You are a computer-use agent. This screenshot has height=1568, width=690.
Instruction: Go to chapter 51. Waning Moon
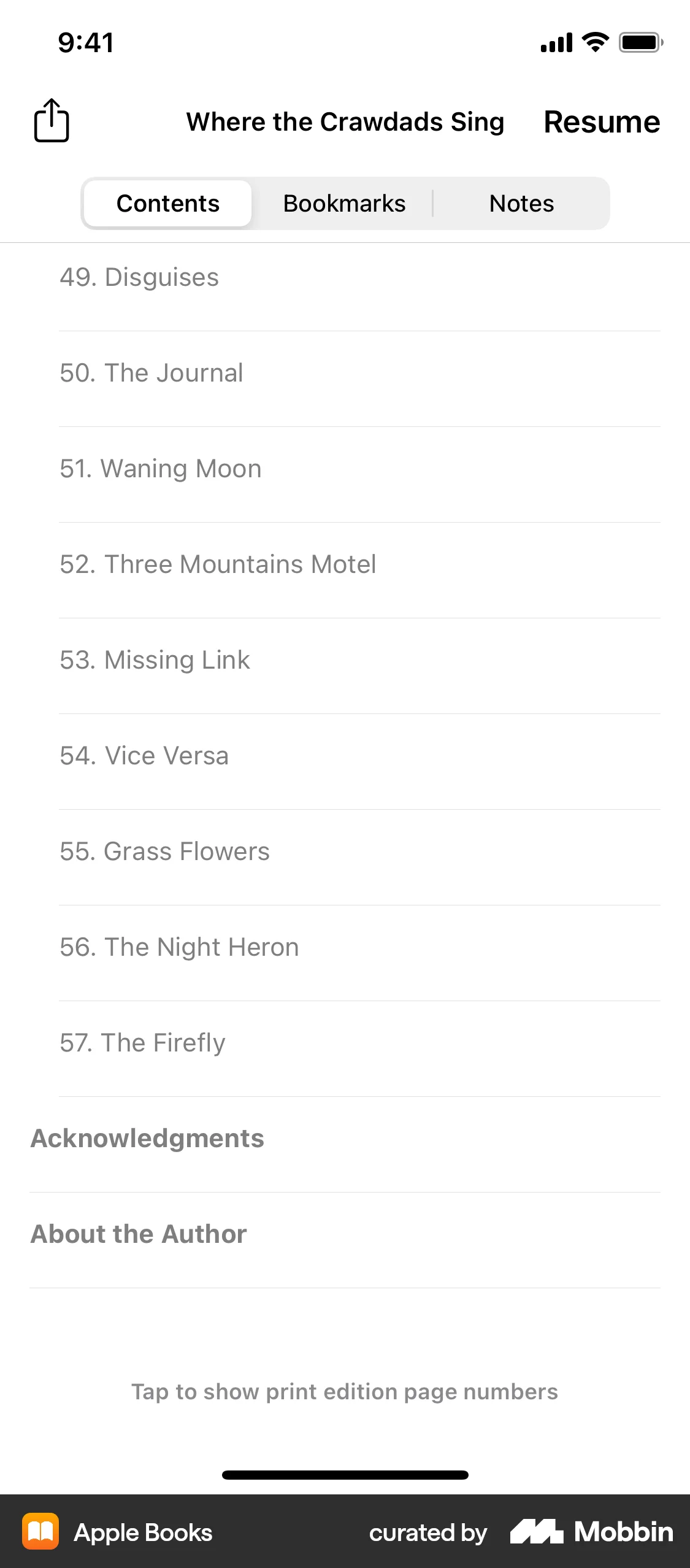161,469
